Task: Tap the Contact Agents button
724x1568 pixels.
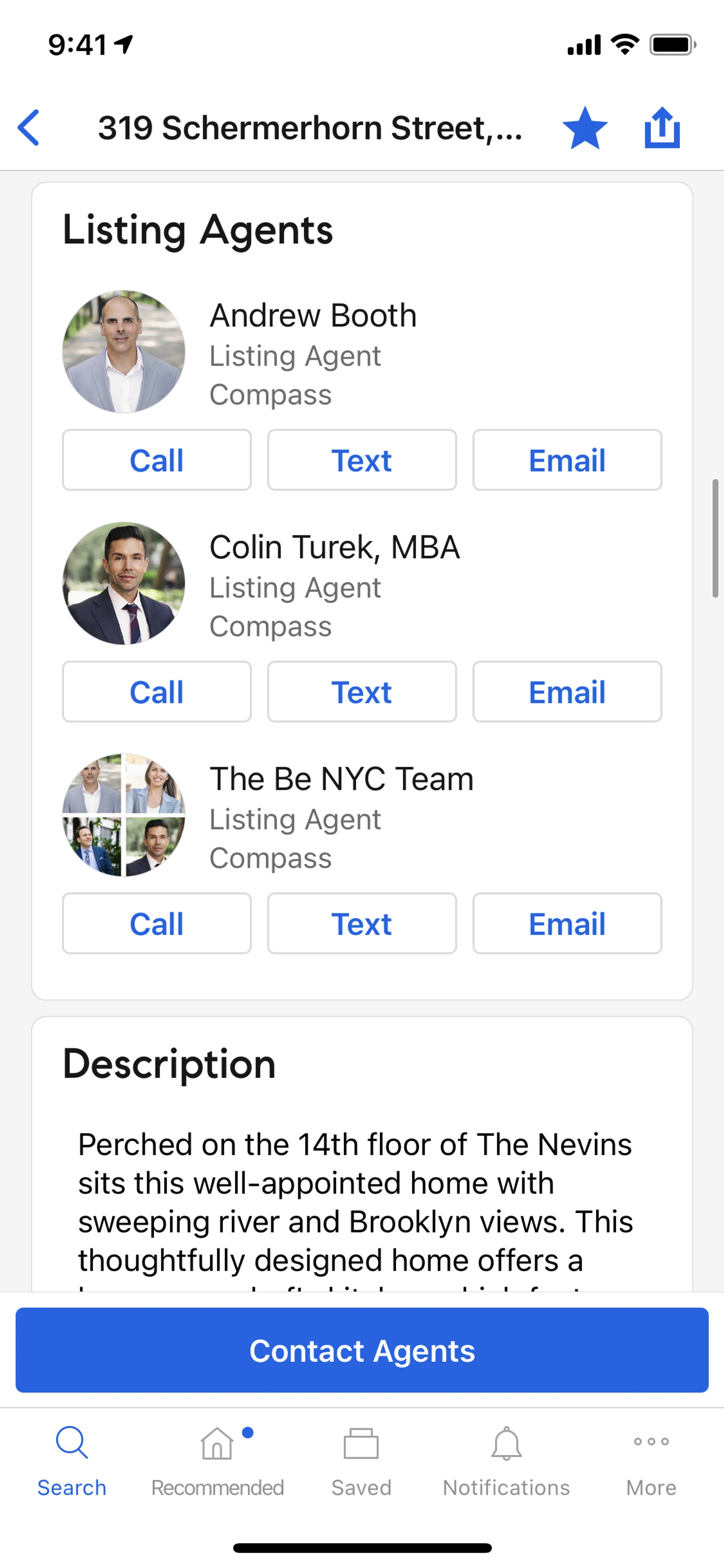Action: point(362,1351)
